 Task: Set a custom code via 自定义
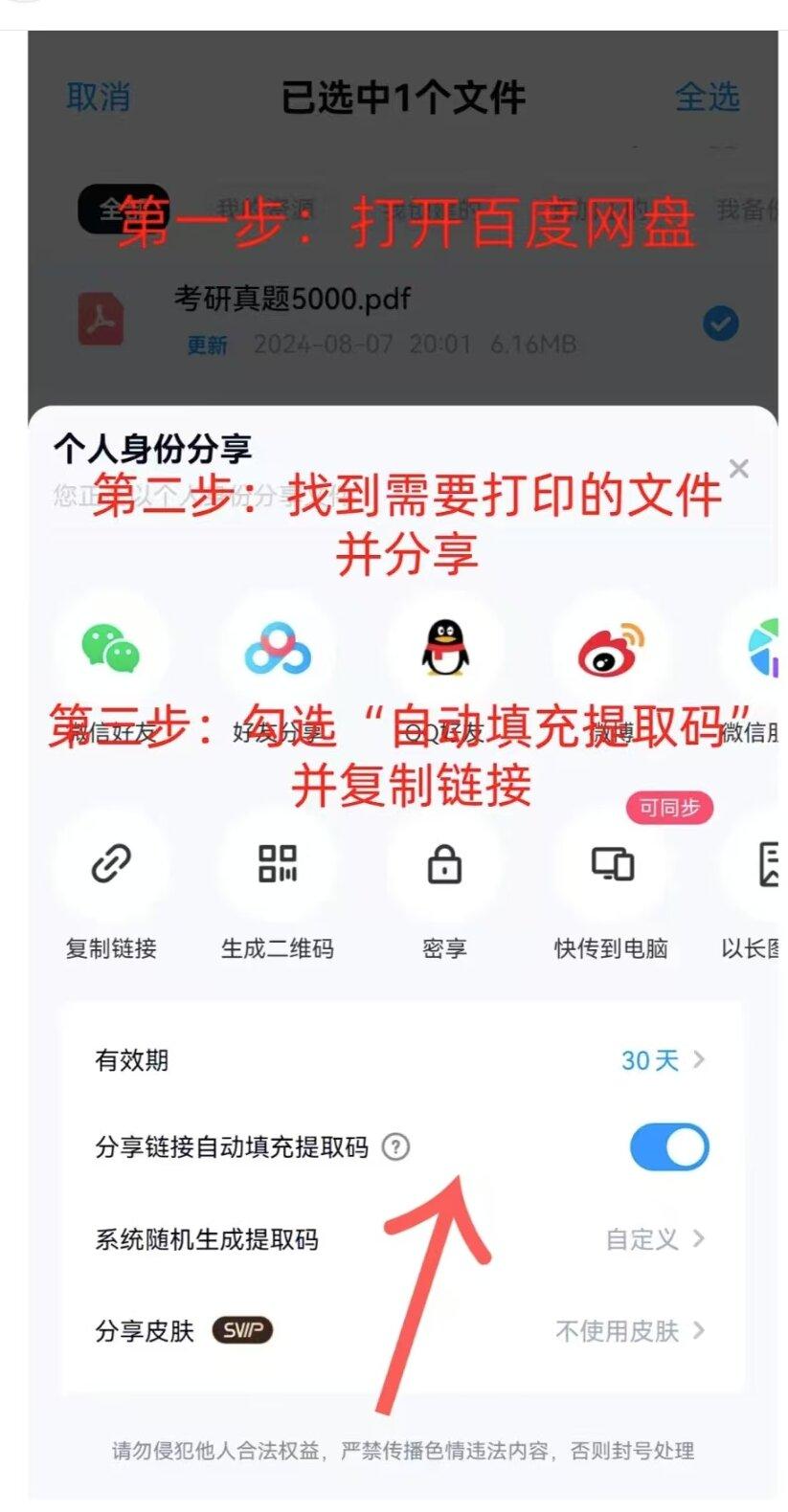(655, 1239)
